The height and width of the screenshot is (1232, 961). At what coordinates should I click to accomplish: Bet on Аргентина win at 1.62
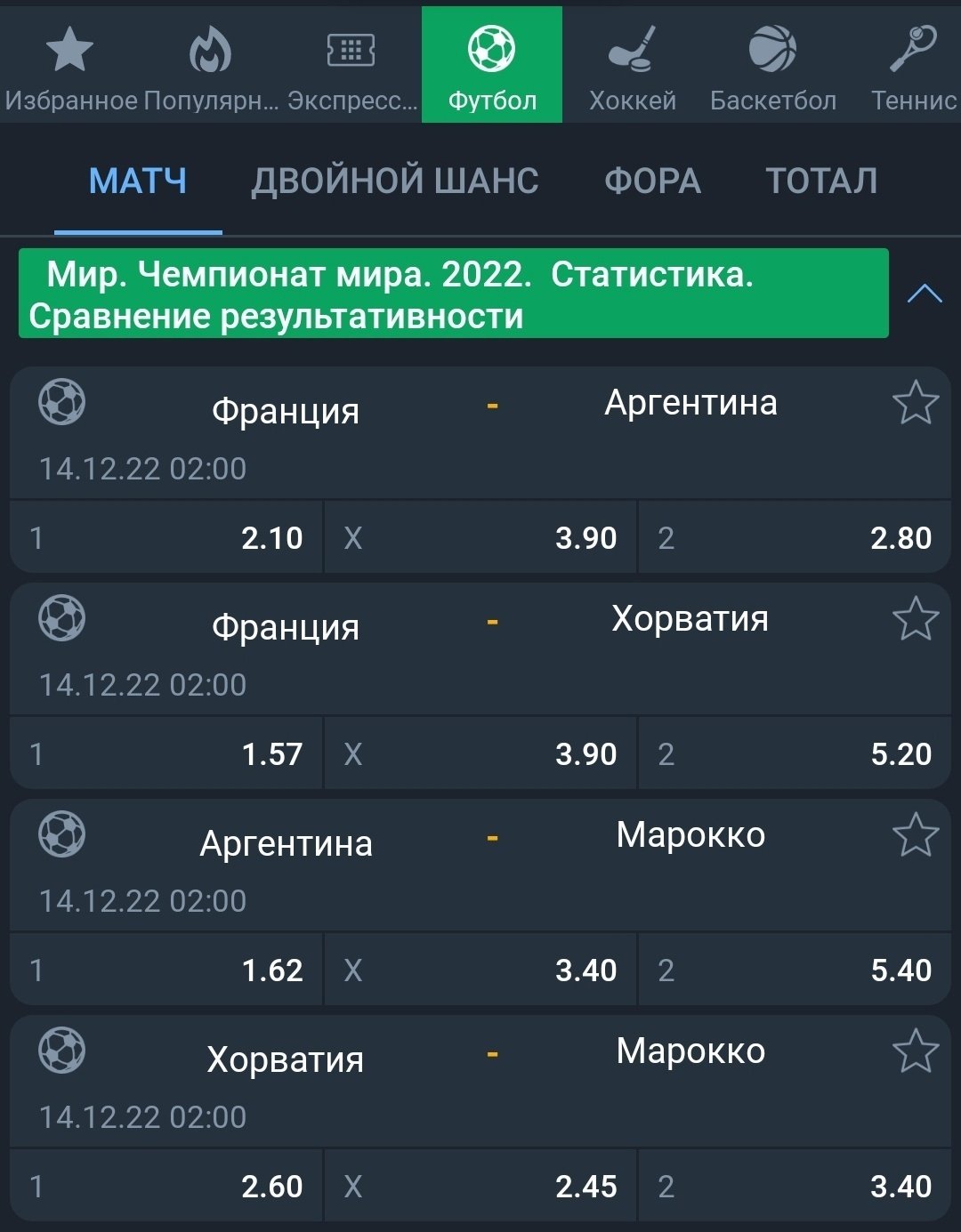(x=166, y=970)
